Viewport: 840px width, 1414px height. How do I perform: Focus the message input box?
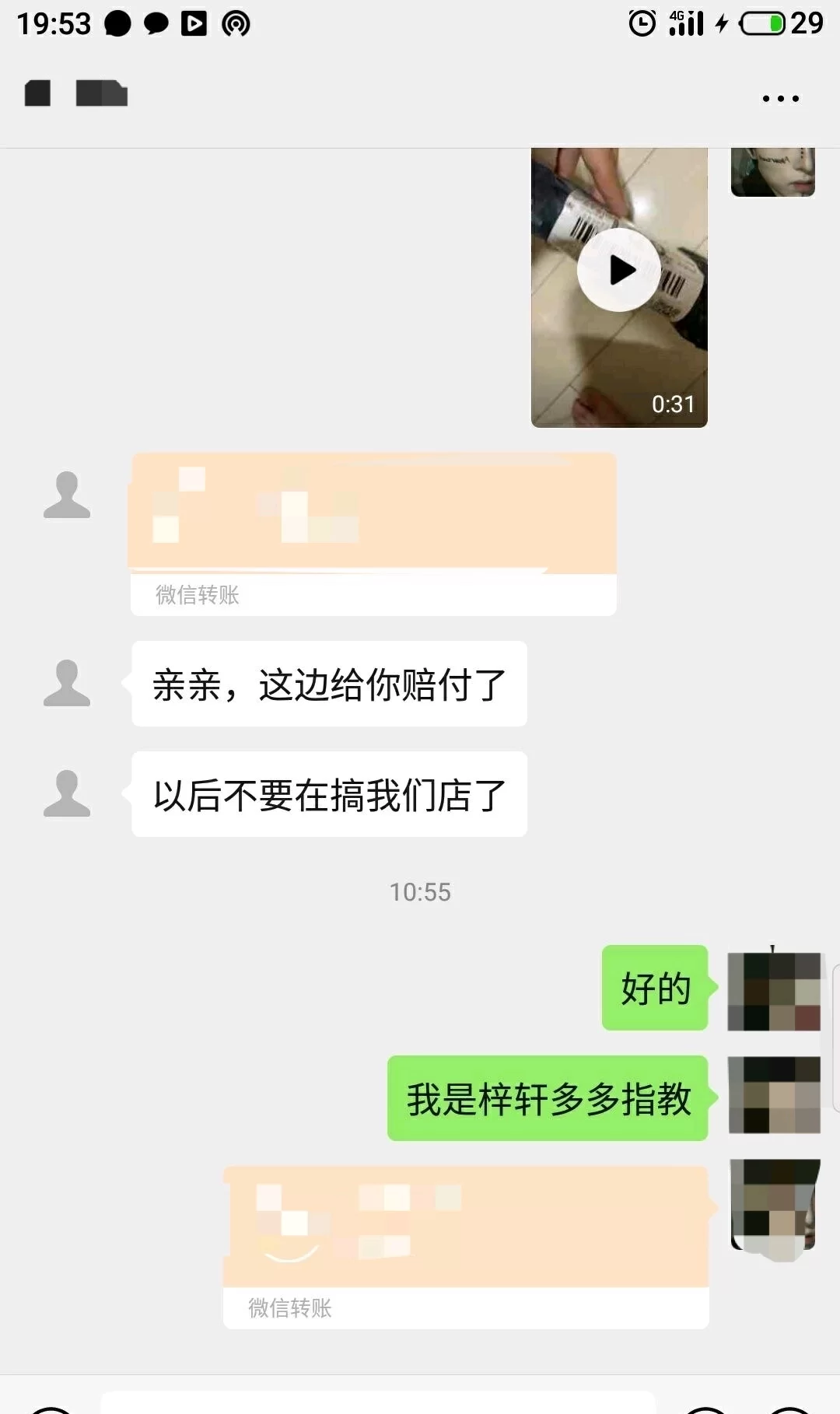(377, 1403)
